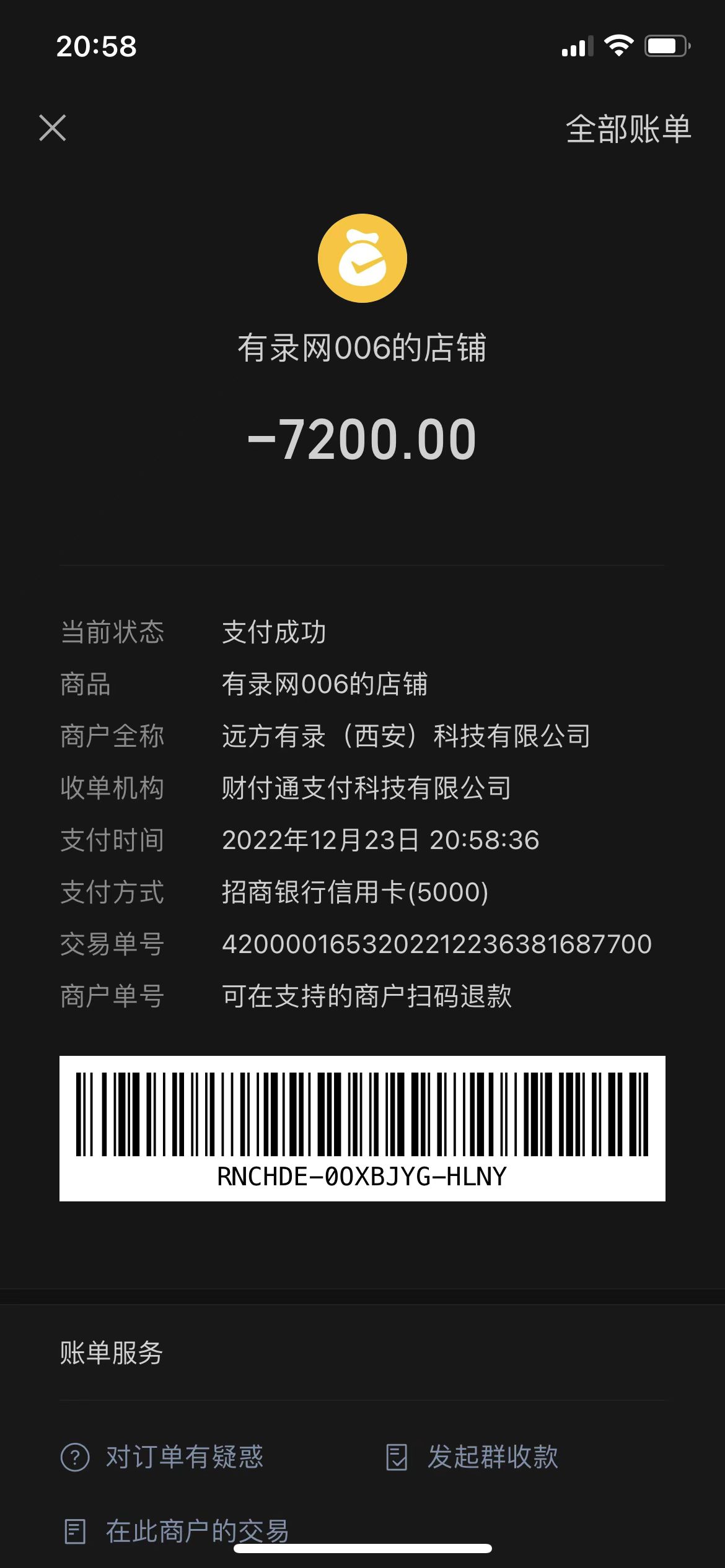
Task: Close the bill detail page
Action: [53, 128]
